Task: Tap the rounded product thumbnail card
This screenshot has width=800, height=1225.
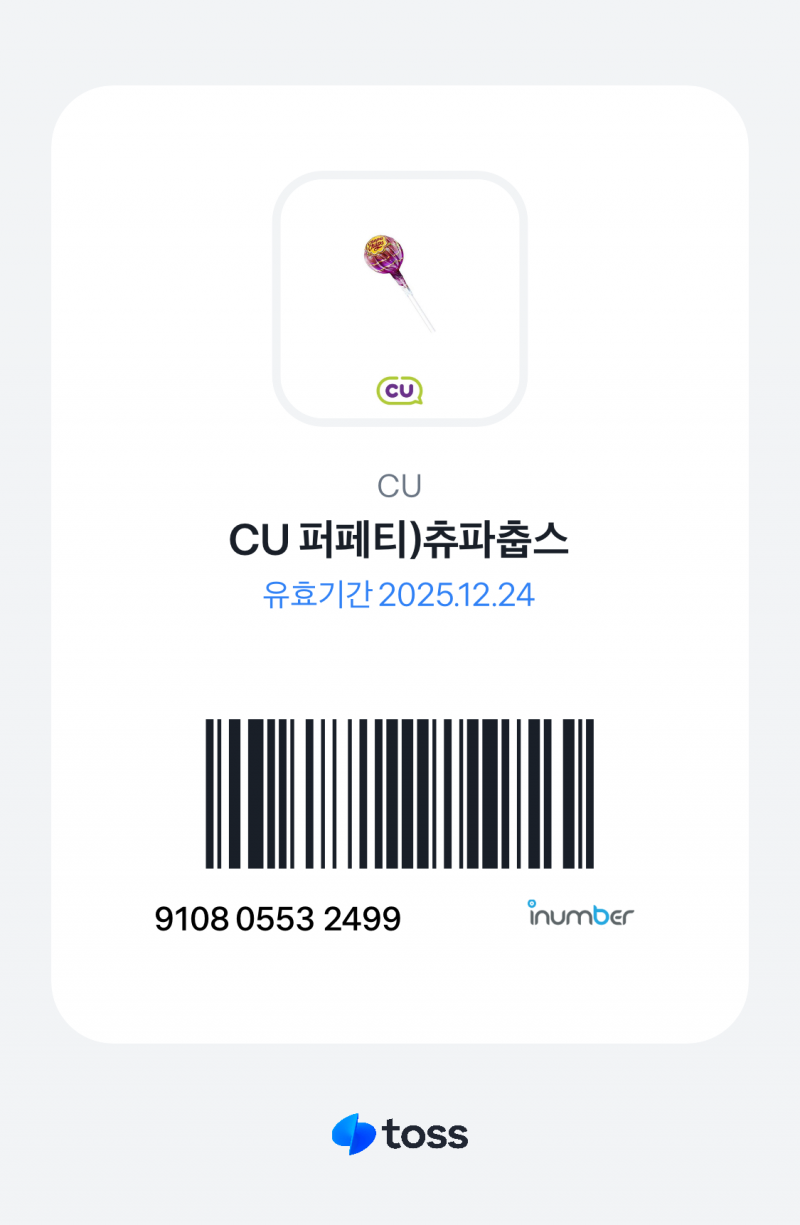Action: 398,297
